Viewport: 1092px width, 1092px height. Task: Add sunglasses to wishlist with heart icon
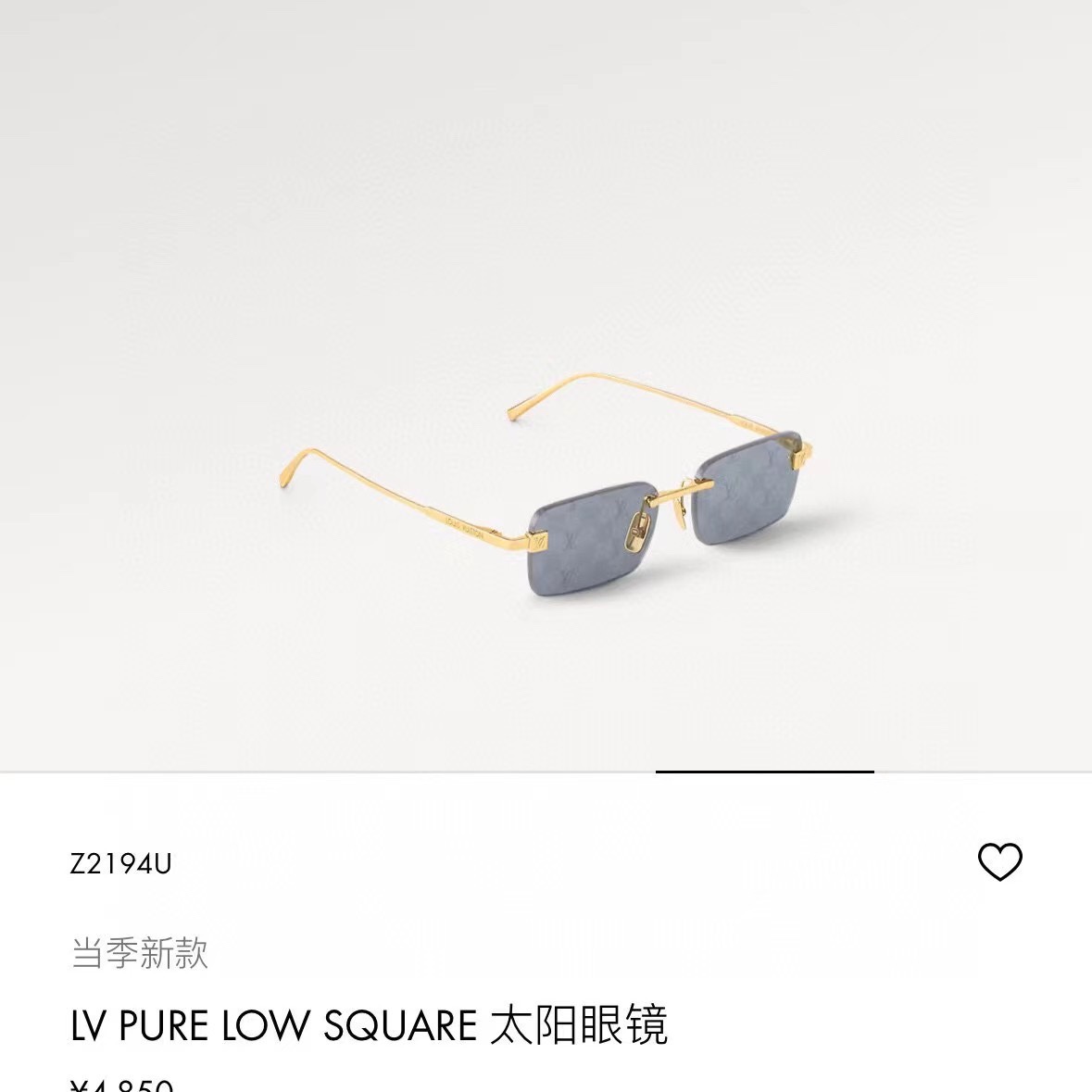999,862
